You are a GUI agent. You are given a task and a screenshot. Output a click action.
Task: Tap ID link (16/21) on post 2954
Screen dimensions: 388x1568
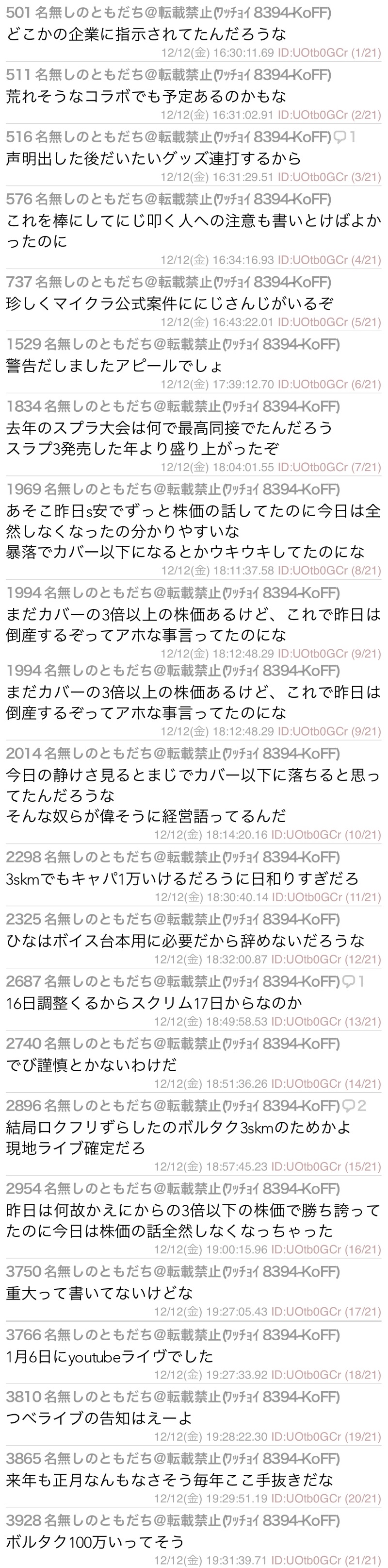325,1249
